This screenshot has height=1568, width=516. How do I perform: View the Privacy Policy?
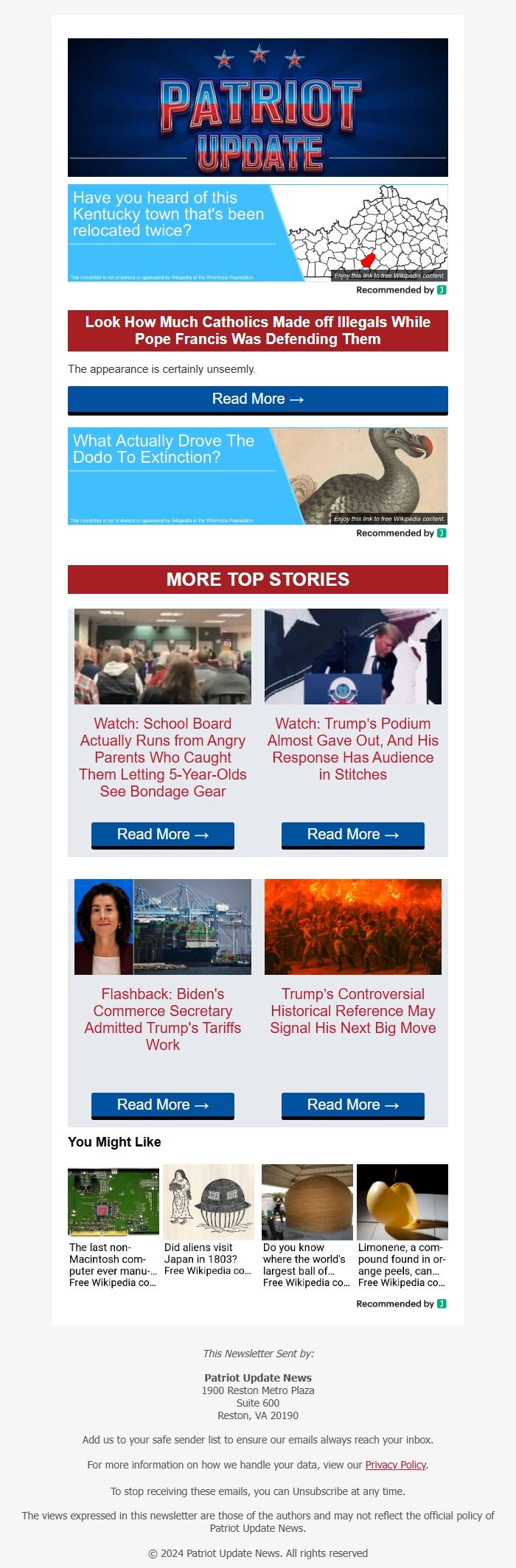tap(395, 1465)
